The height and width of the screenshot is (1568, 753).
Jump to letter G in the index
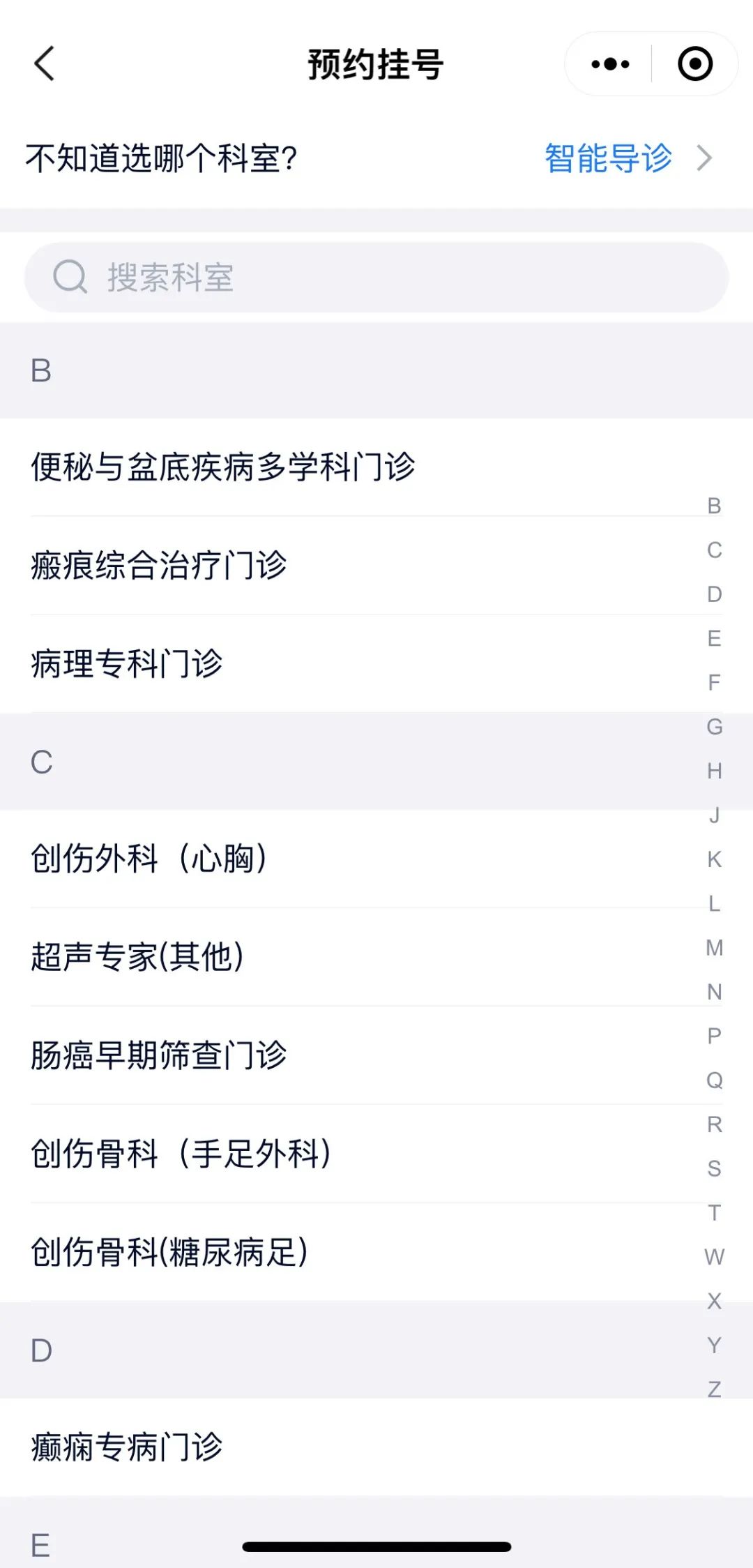pyautogui.click(x=714, y=727)
